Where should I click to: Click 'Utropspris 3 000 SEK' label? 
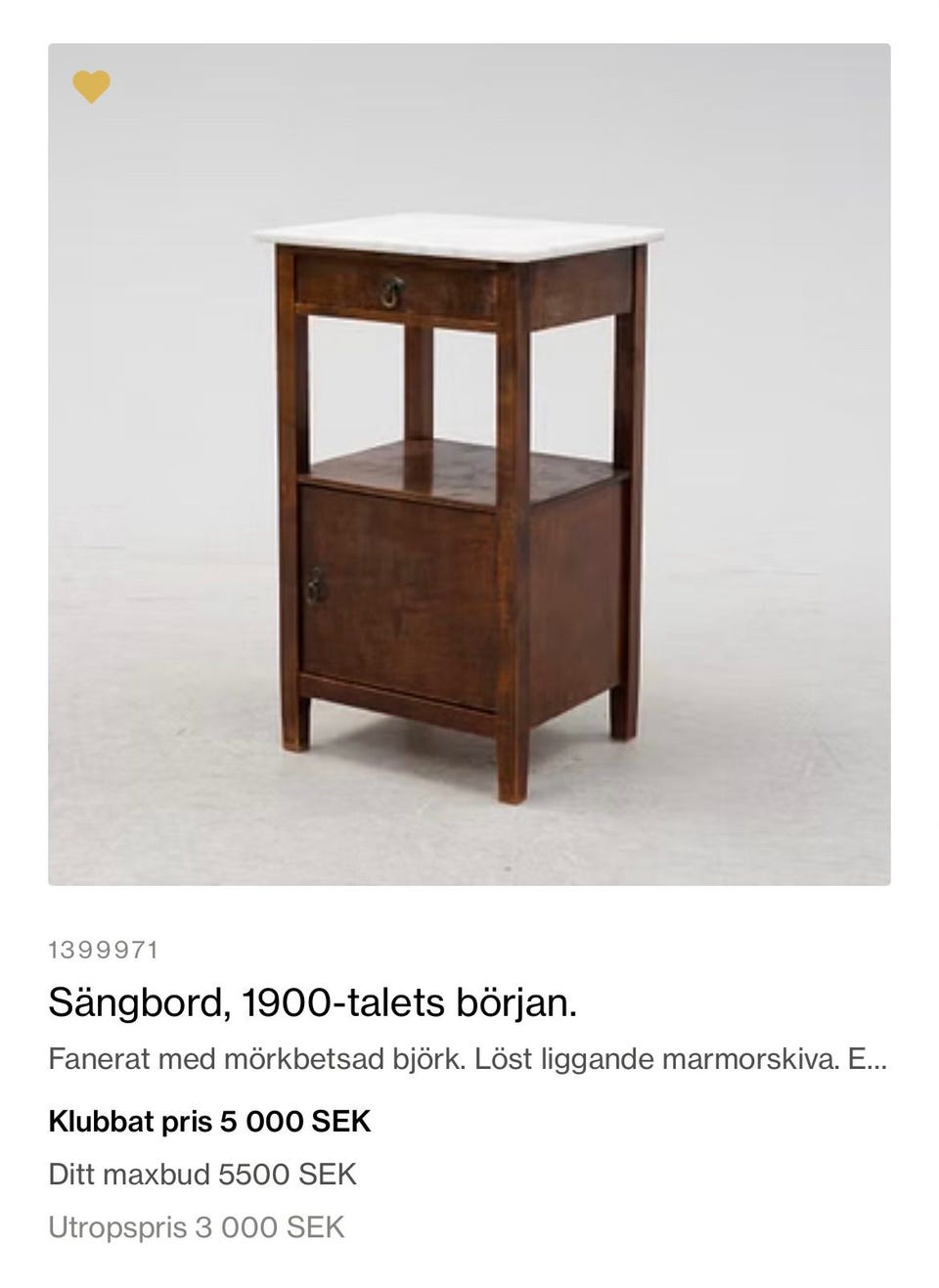[196, 1225]
